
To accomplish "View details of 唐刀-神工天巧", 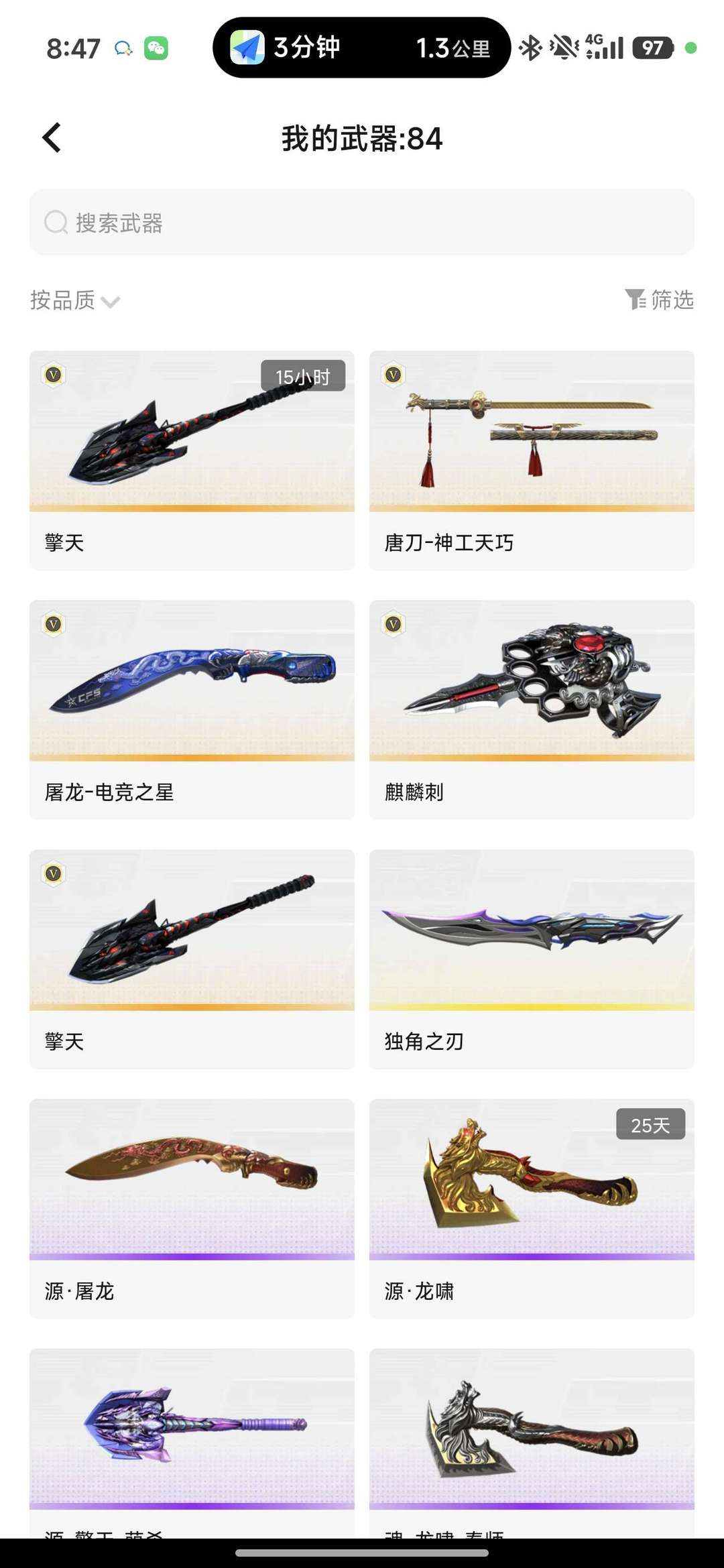I will 531,456.
